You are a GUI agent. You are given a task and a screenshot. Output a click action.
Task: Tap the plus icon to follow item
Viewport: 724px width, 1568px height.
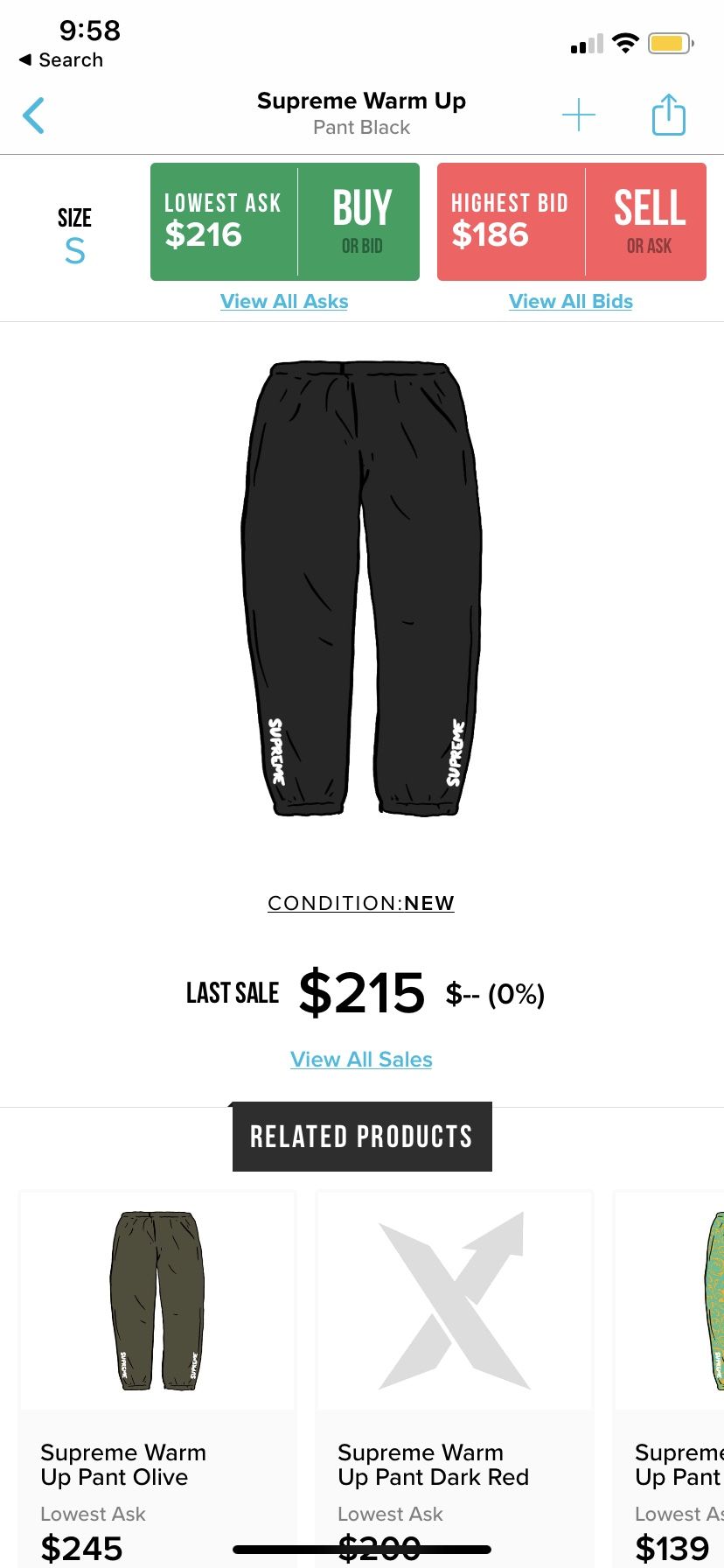tap(580, 114)
